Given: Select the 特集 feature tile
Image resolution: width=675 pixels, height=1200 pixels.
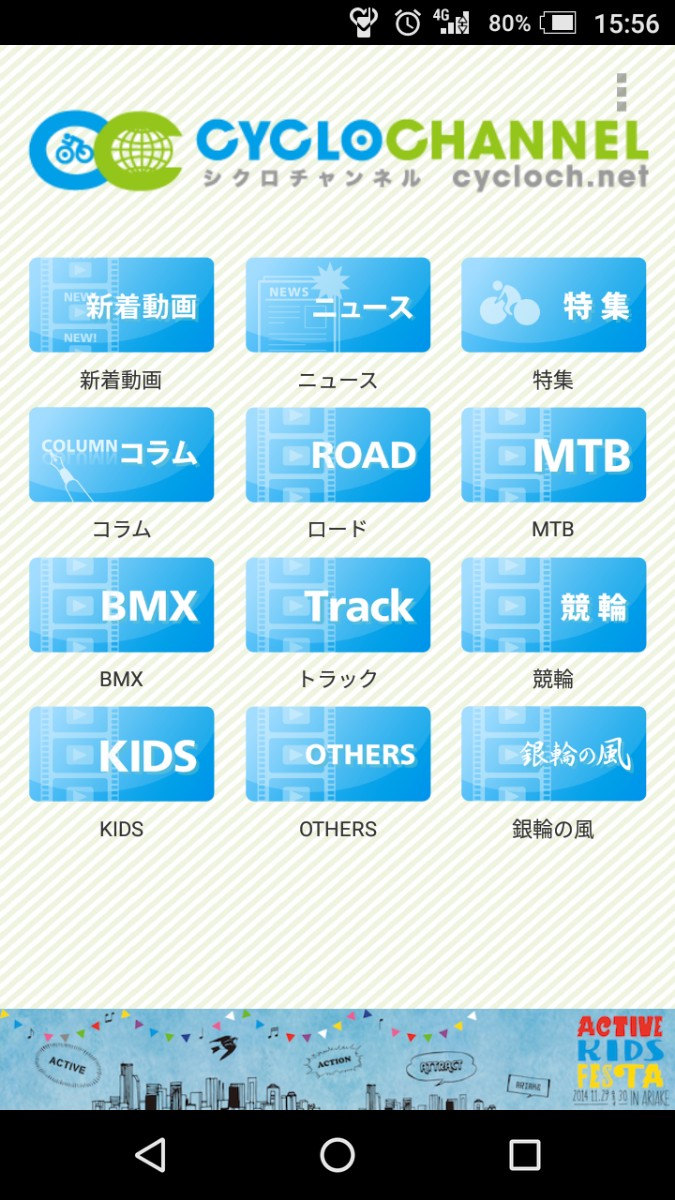Looking at the screenshot, I should click(x=553, y=305).
